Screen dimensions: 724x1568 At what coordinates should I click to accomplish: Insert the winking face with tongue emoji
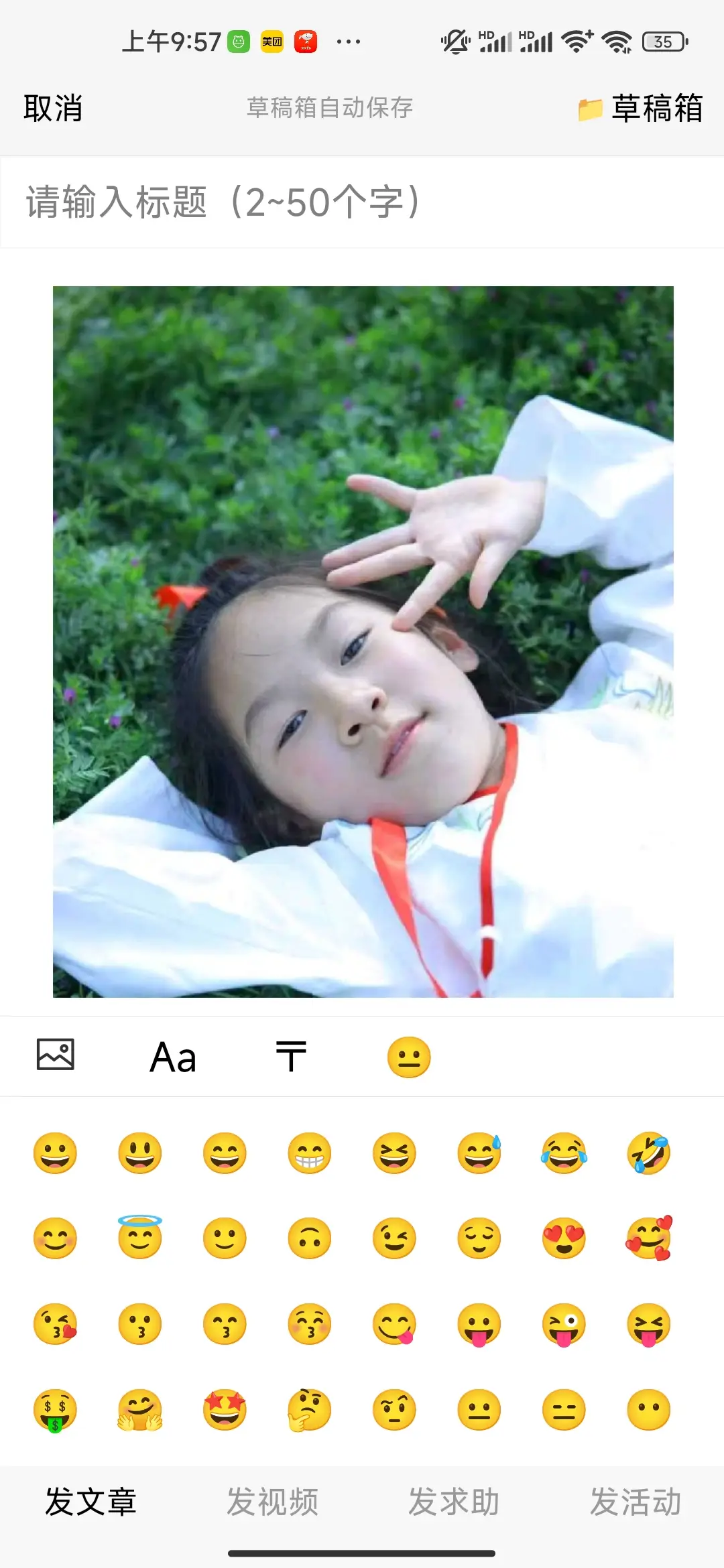[x=564, y=1324]
